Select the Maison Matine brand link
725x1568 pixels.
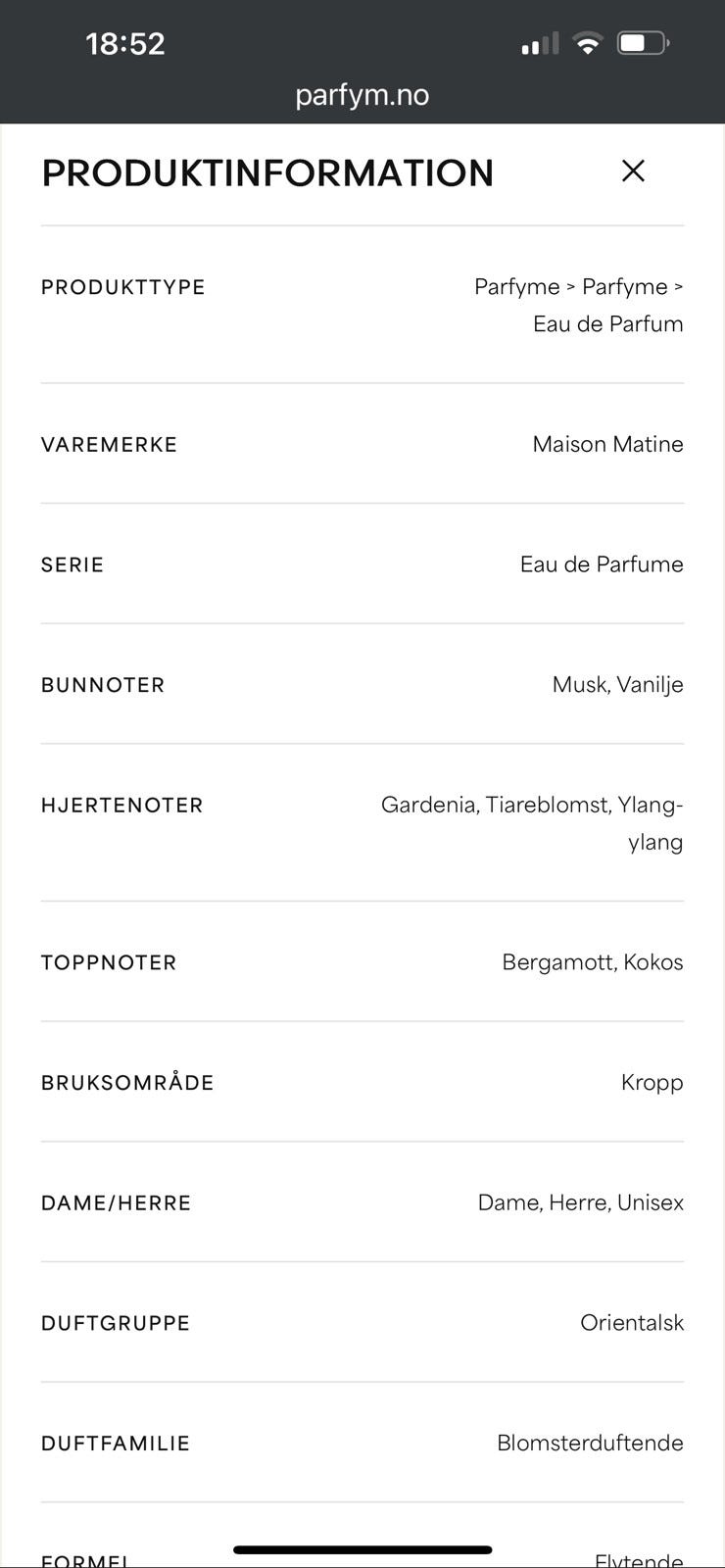pyautogui.click(x=607, y=444)
